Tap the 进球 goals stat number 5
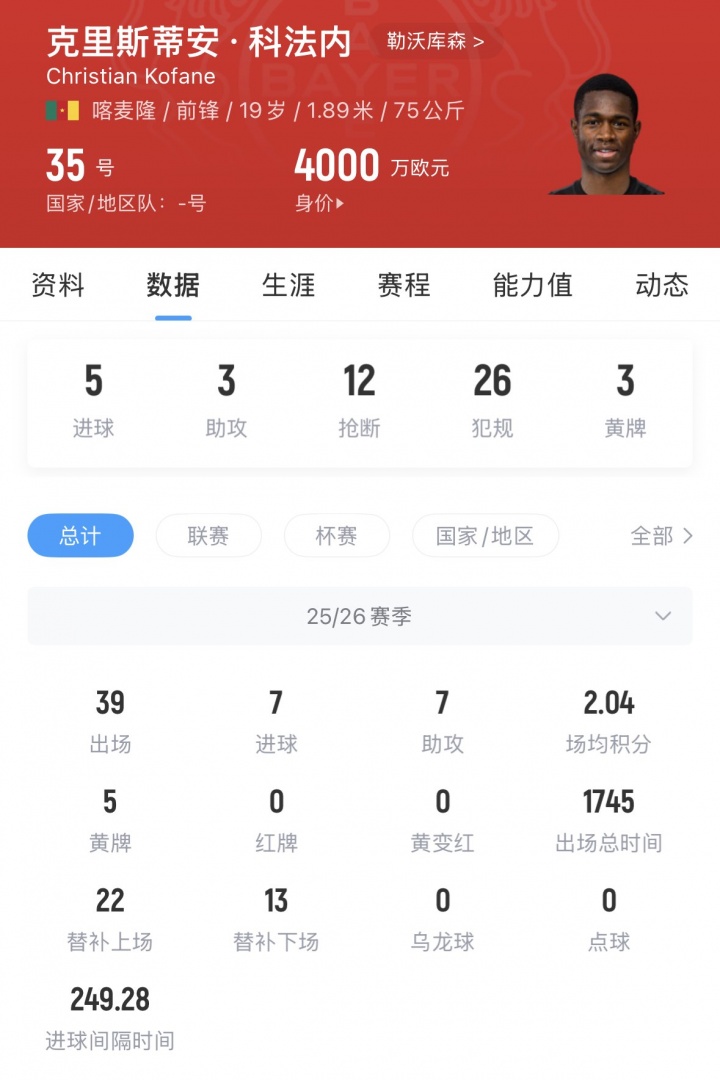 point(93,383)
